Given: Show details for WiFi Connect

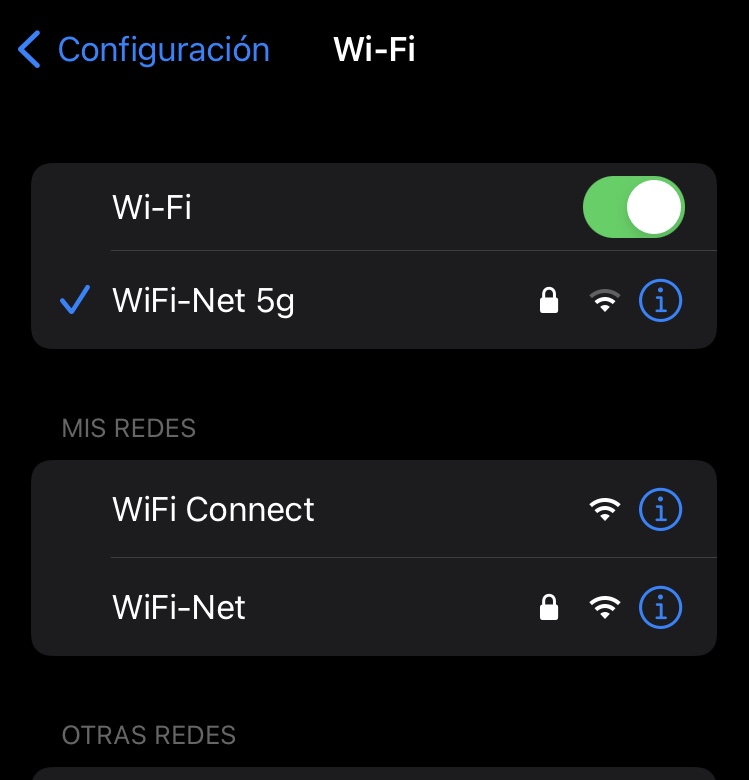Looking at the screenshot, I should point(660,510).
